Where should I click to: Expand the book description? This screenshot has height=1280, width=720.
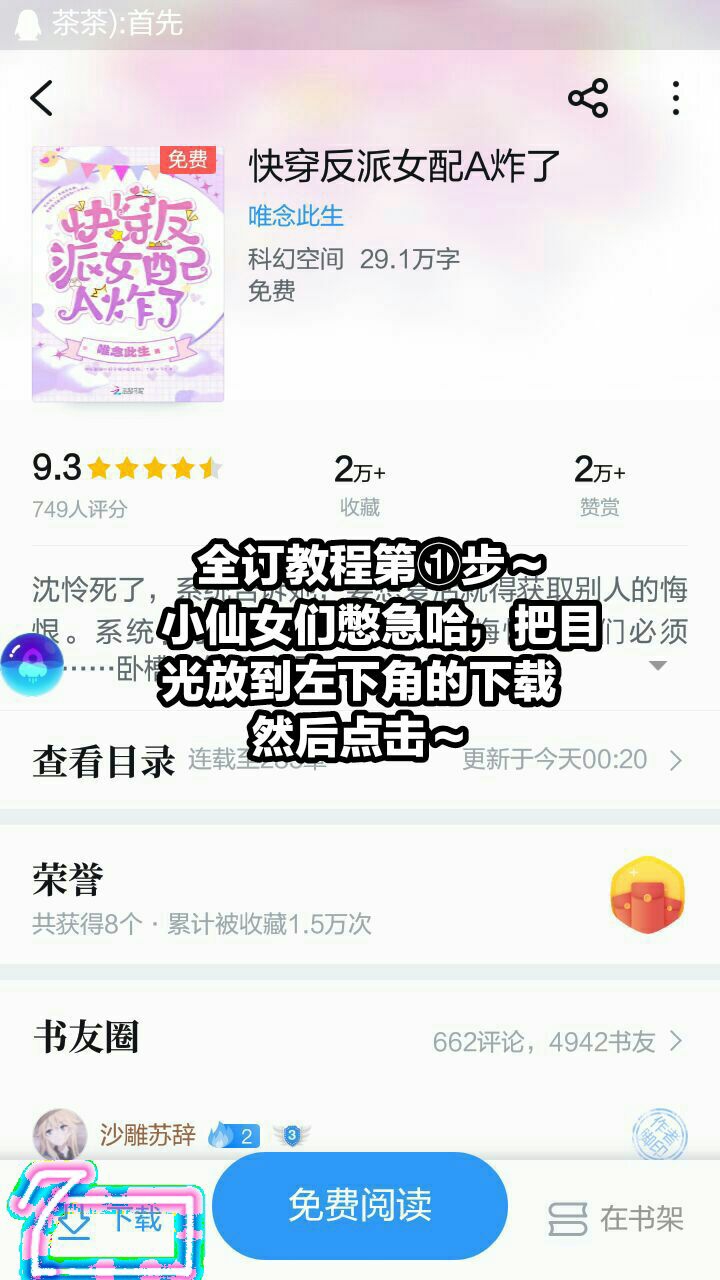click(x=657, y=665)
